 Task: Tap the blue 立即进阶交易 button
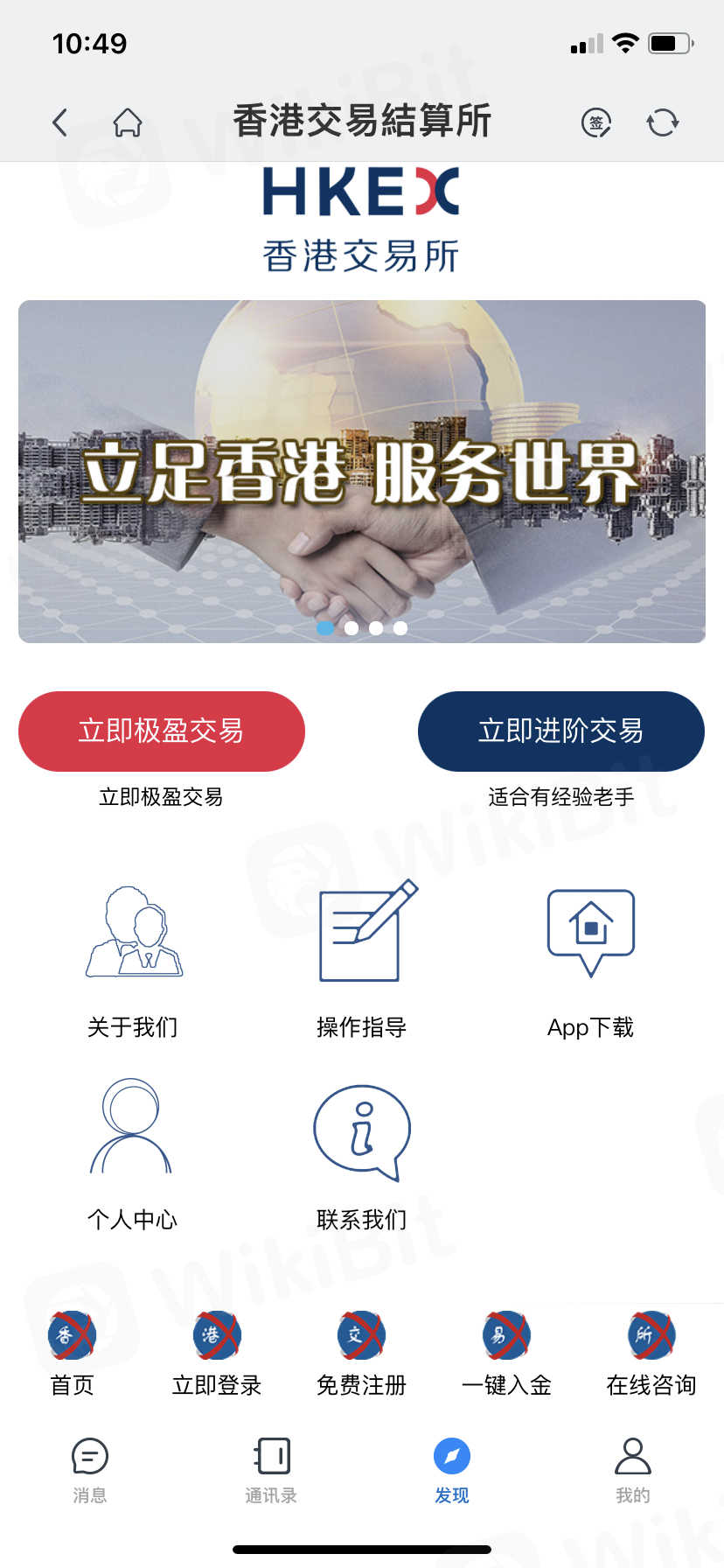[561, 731]
